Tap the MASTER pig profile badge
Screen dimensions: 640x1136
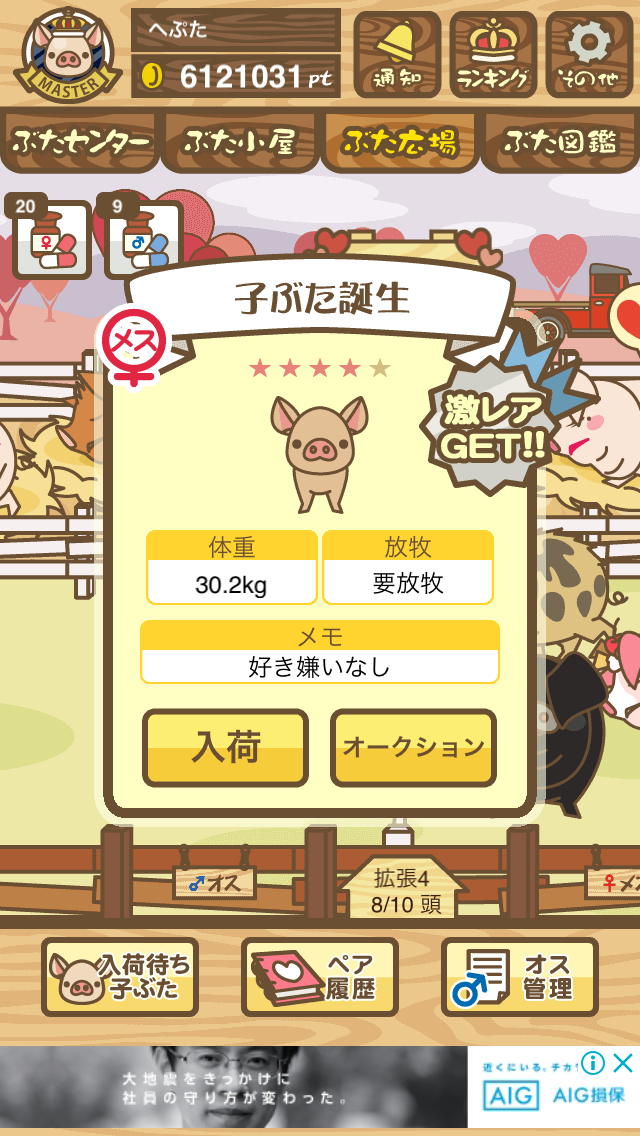pos(67,54)
